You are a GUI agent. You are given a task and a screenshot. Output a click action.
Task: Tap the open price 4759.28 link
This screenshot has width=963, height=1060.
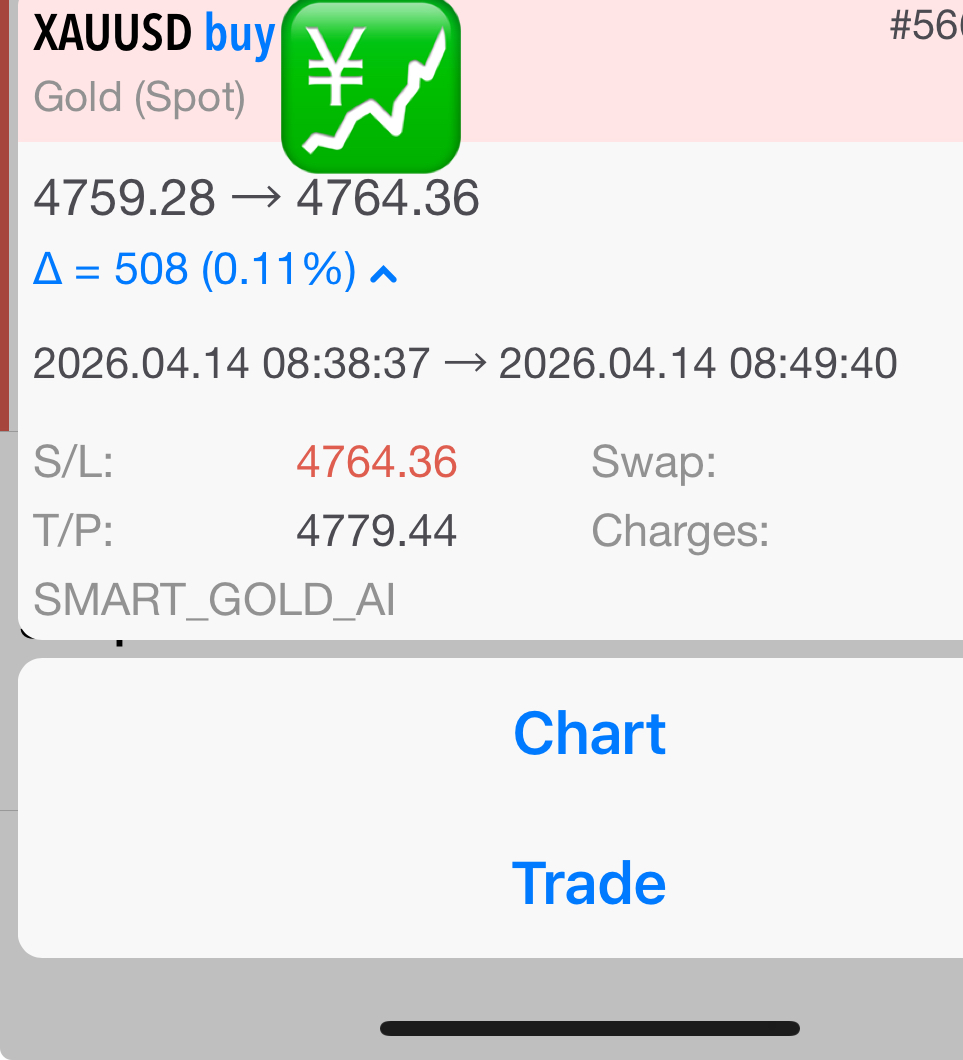pyautogui.click(x=124, y=197)
